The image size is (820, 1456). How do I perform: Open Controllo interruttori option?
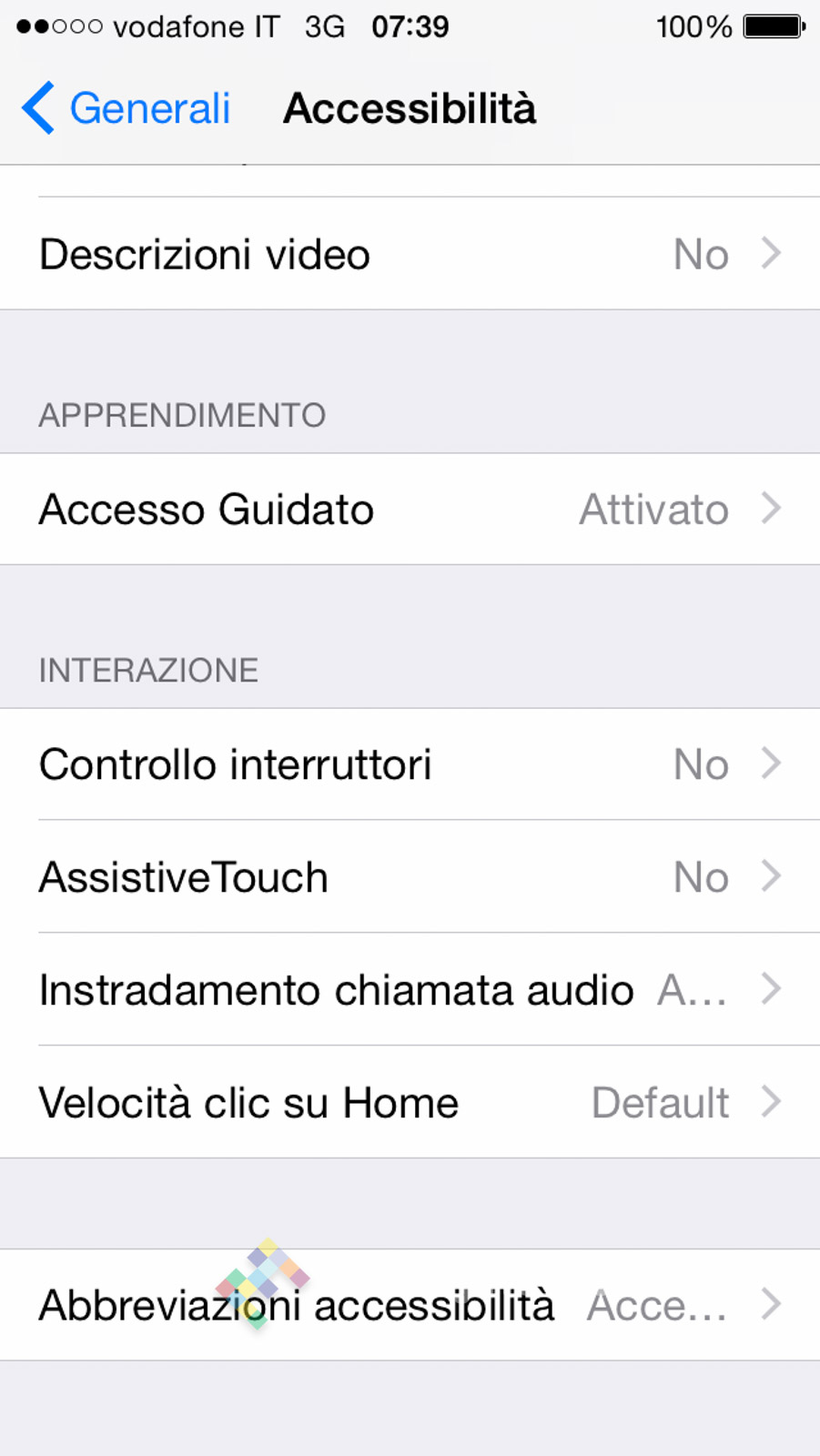(x=410, y=764)
